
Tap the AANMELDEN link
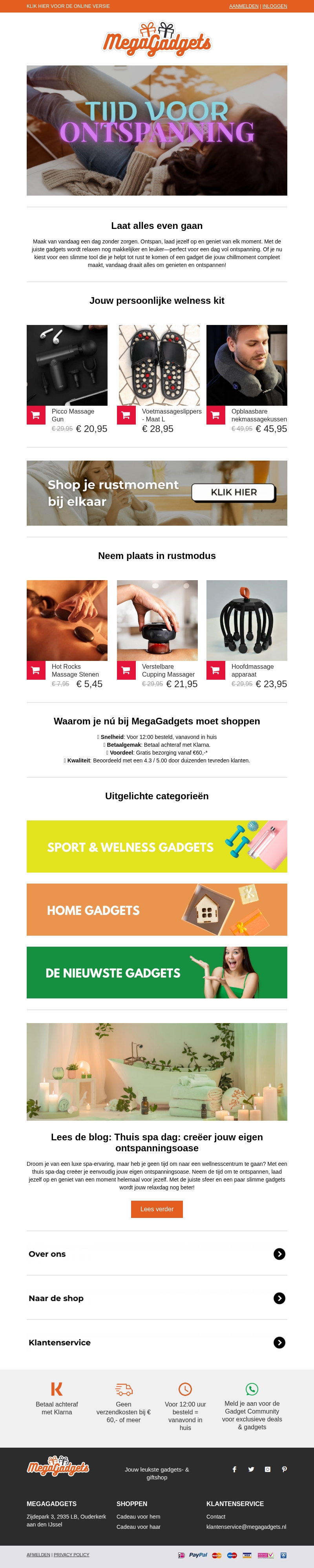coord(243,6)
